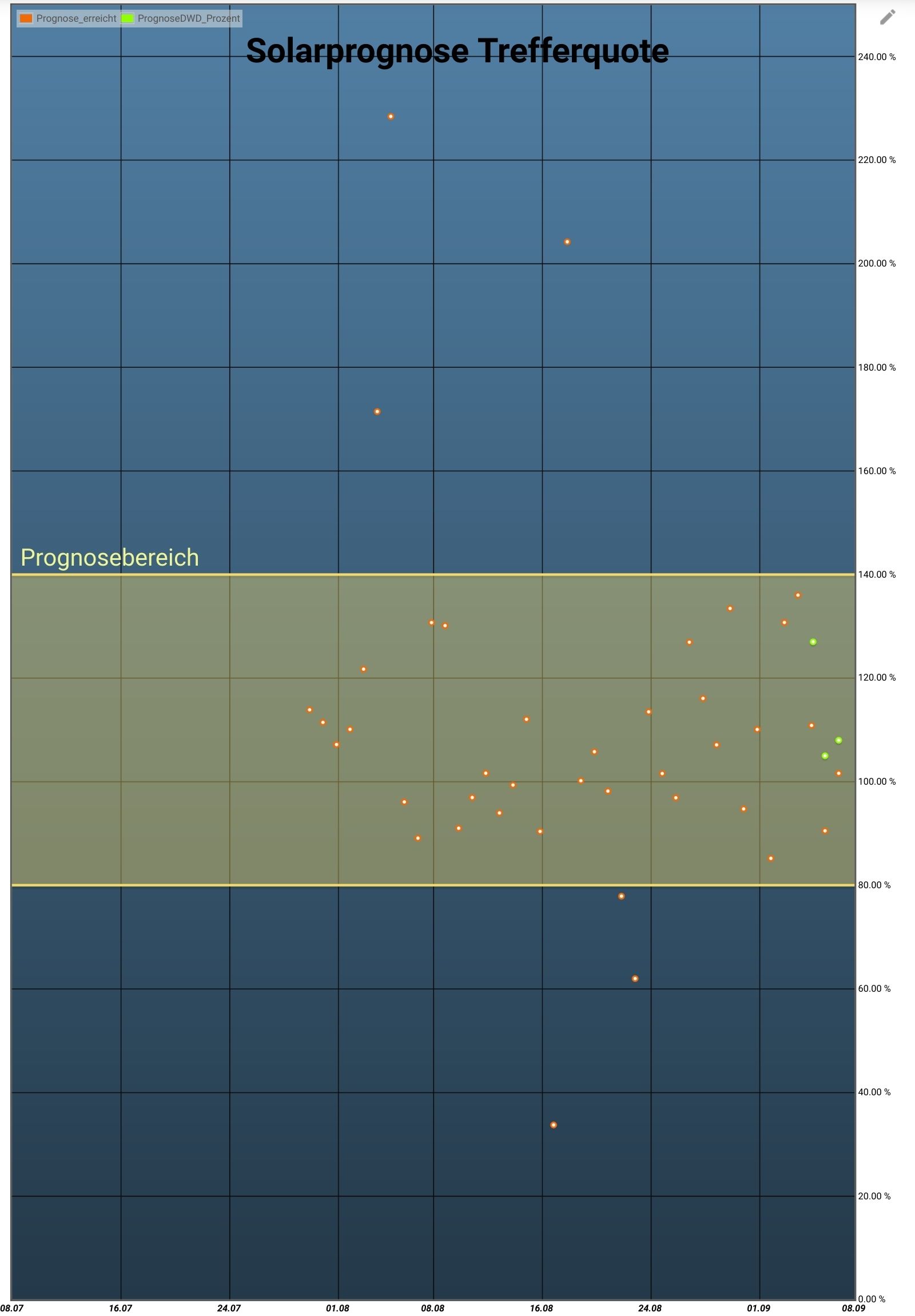
Task: Open the edit pencil icon
Action: (887, 18)
